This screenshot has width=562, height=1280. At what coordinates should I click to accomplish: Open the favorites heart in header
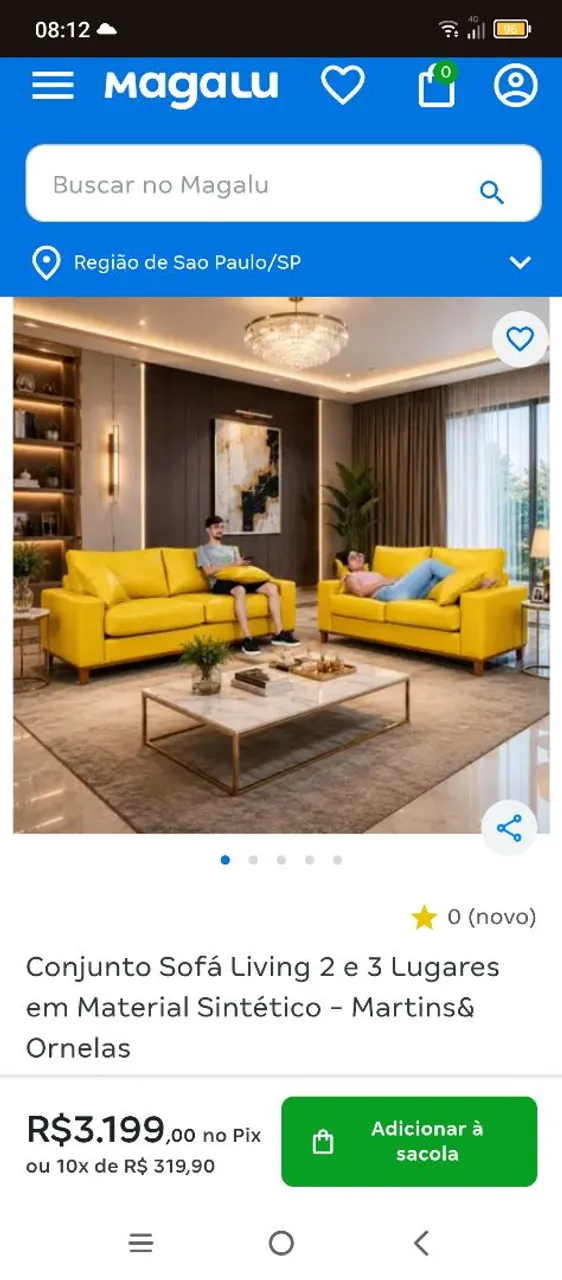342,86
